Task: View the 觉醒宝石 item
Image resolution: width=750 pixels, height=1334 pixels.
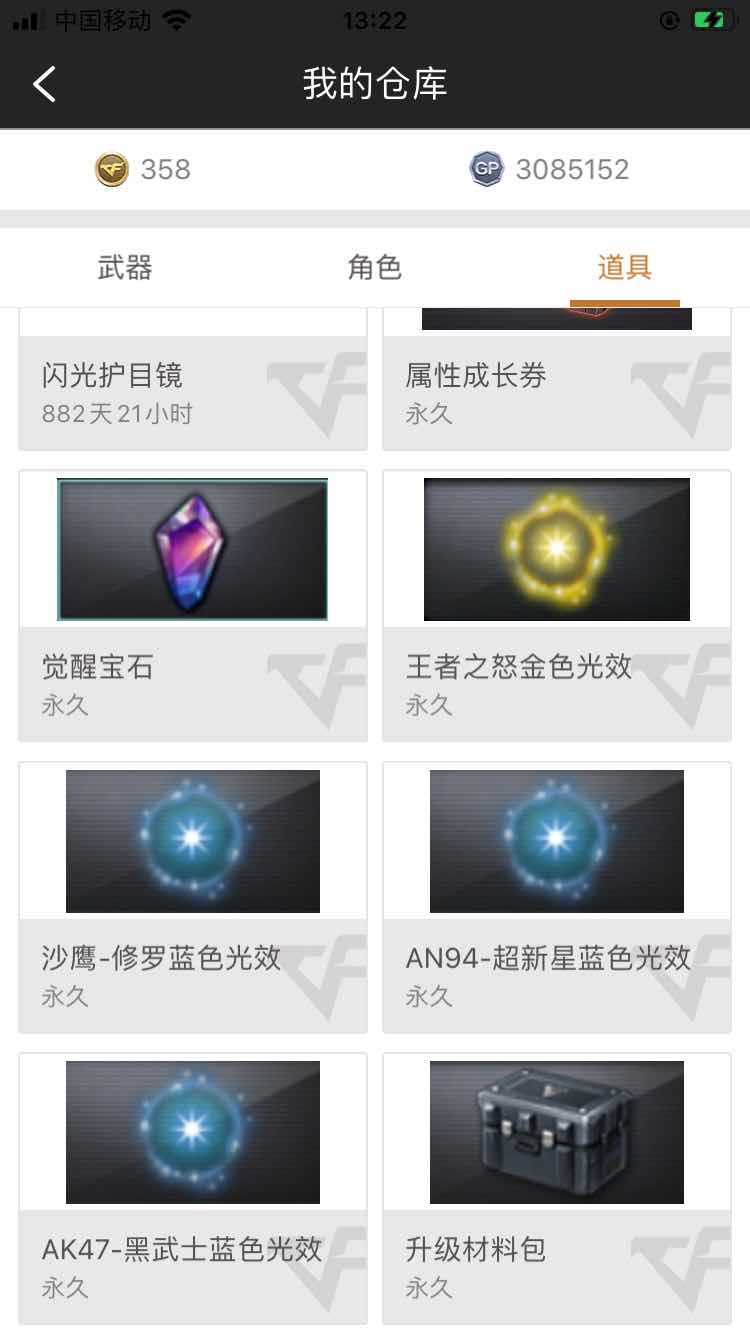Action: tap(192, 605)
